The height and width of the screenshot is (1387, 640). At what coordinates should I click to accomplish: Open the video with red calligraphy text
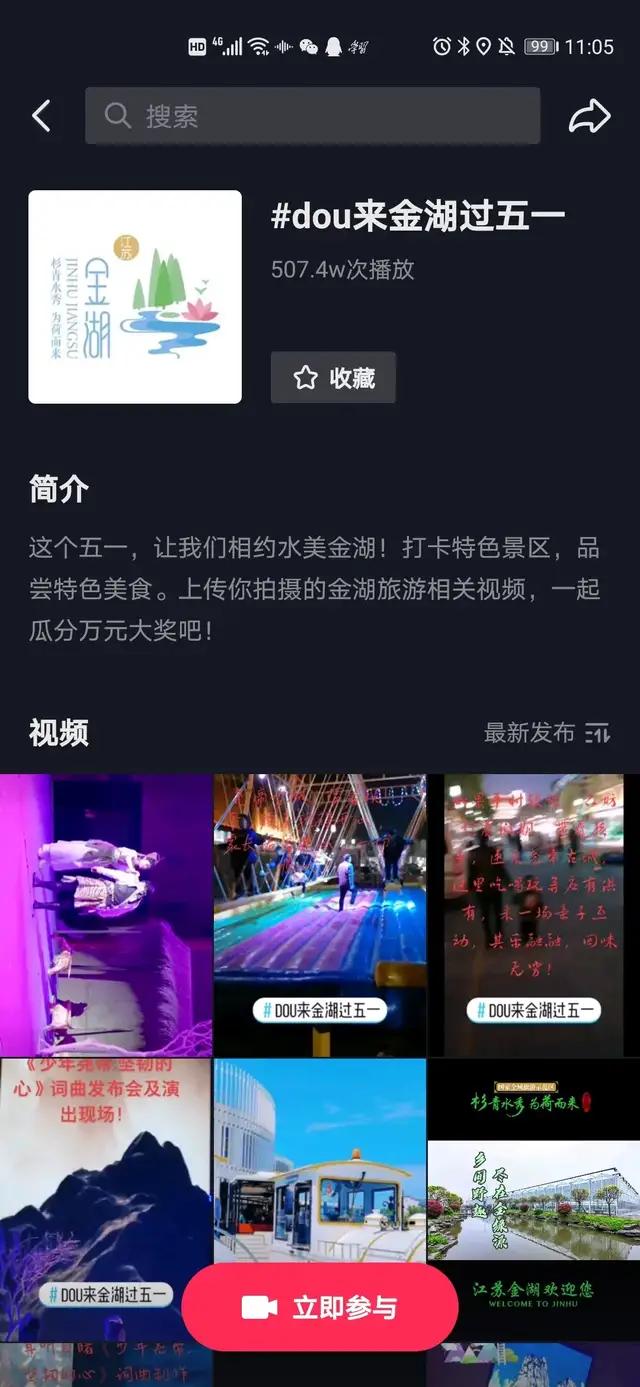point(534,914)
